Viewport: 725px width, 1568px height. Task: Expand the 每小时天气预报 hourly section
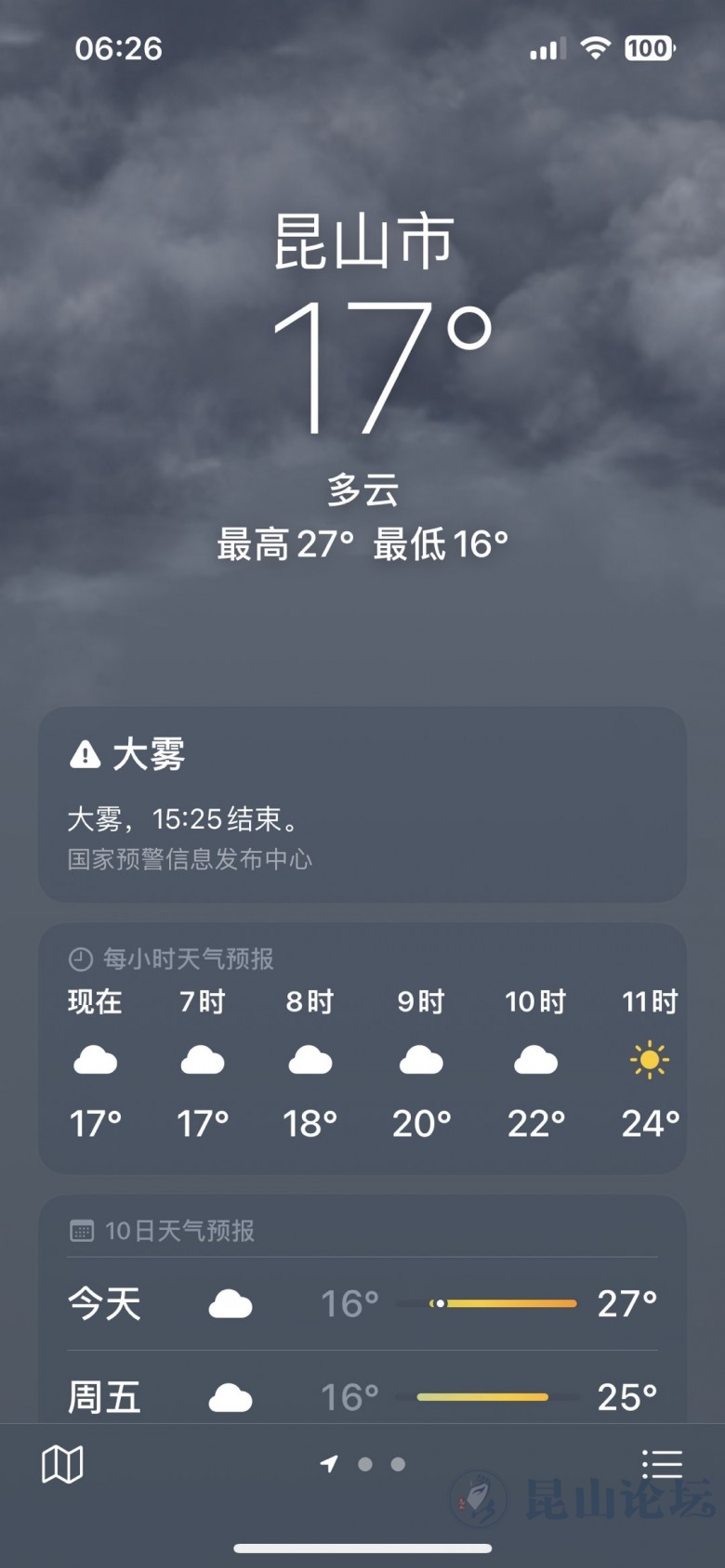click(186, 959)
